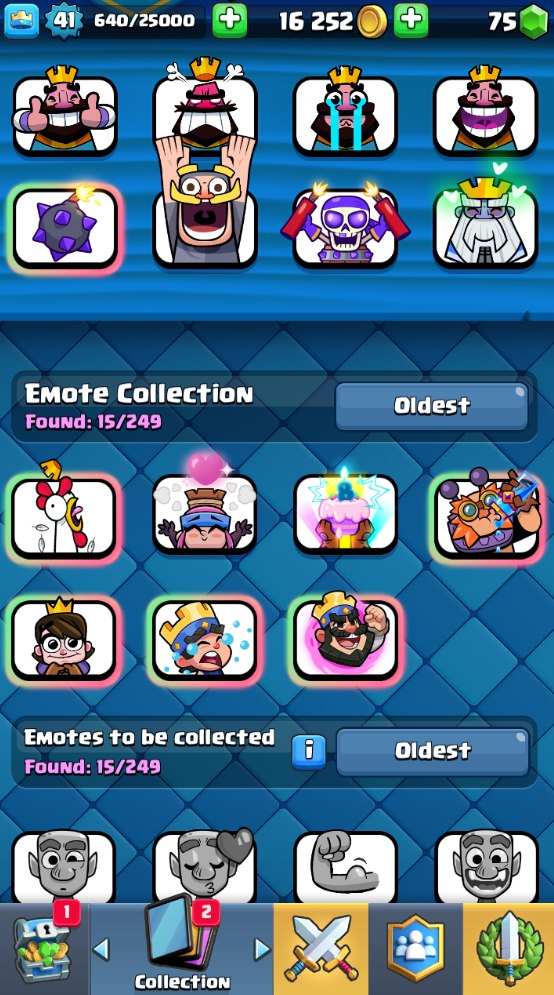
Task: View the locked flexing arm emote
Action: (x=345, y=867)
